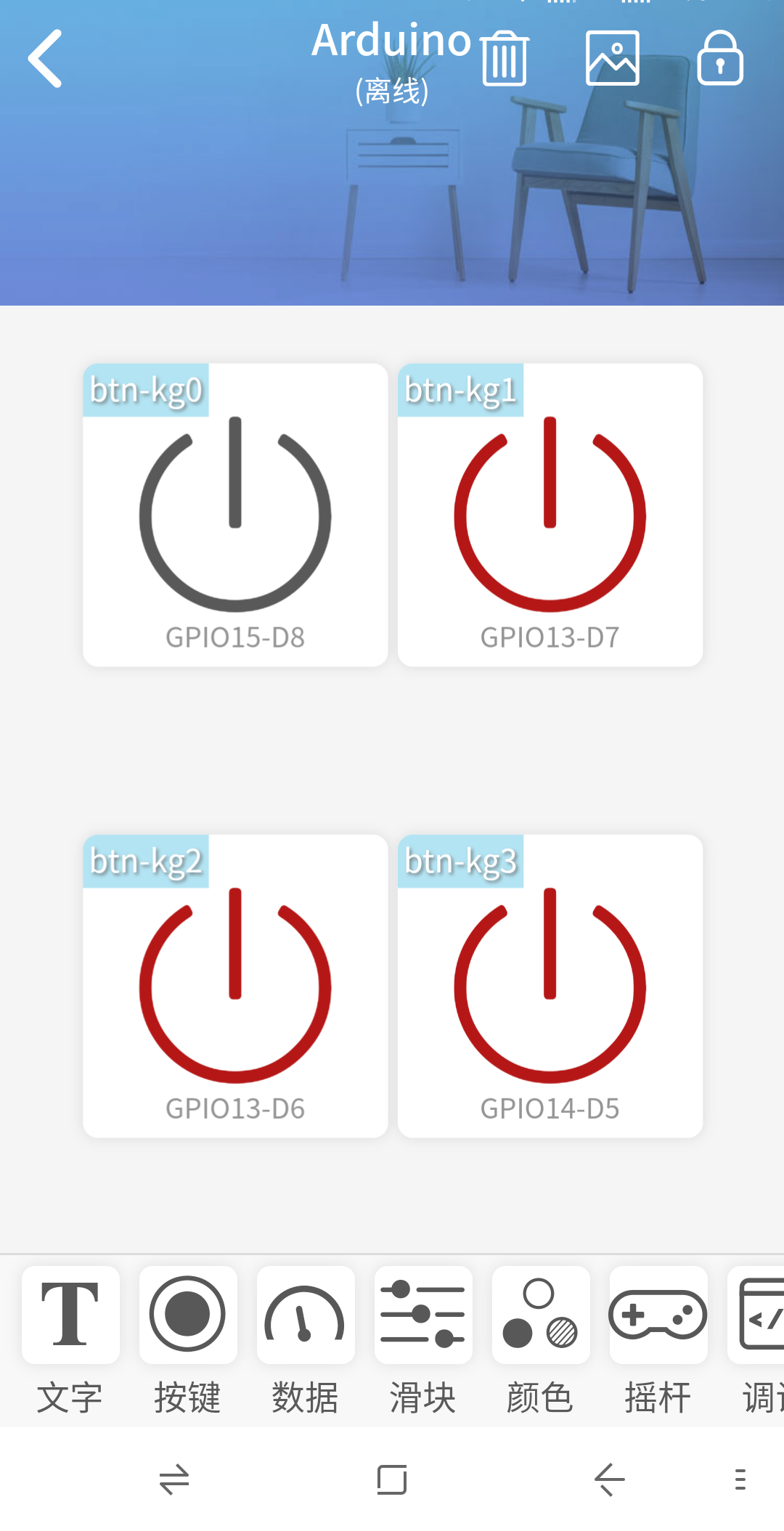Screen dimensions: 784x1531
Task: Go back using the top-left arrow
Action: (x=45, y=59)
